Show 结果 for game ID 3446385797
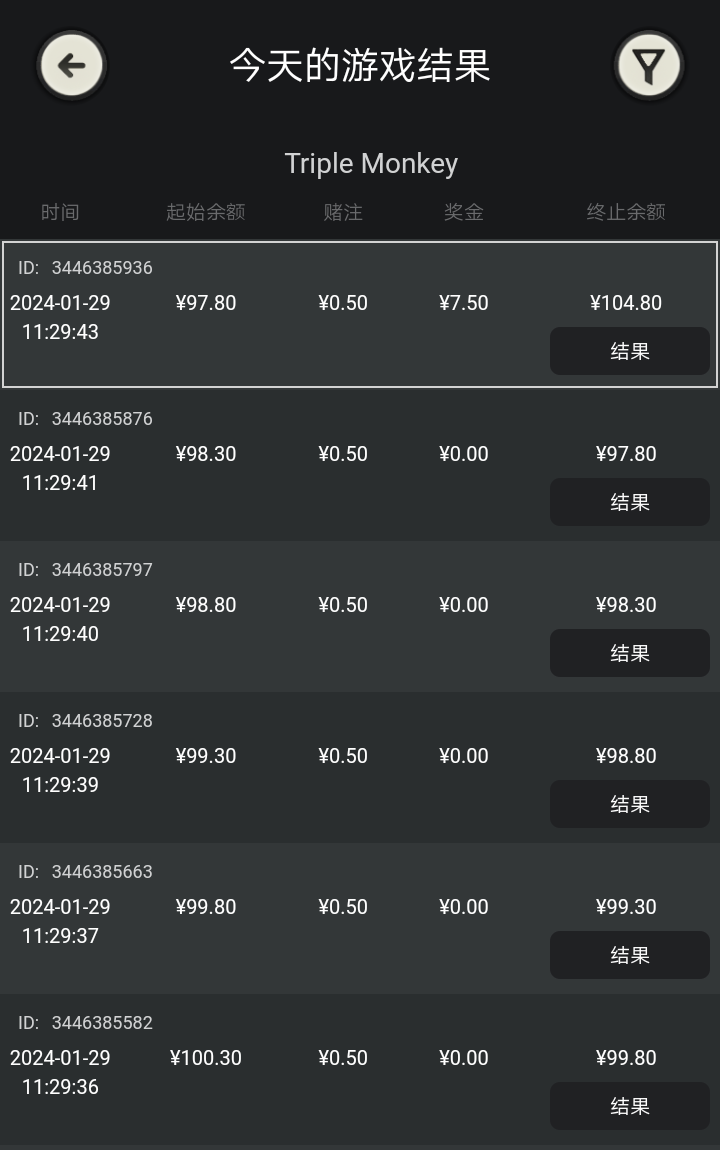The width and height of the screenshot is (720, 1150). [629, 653]
